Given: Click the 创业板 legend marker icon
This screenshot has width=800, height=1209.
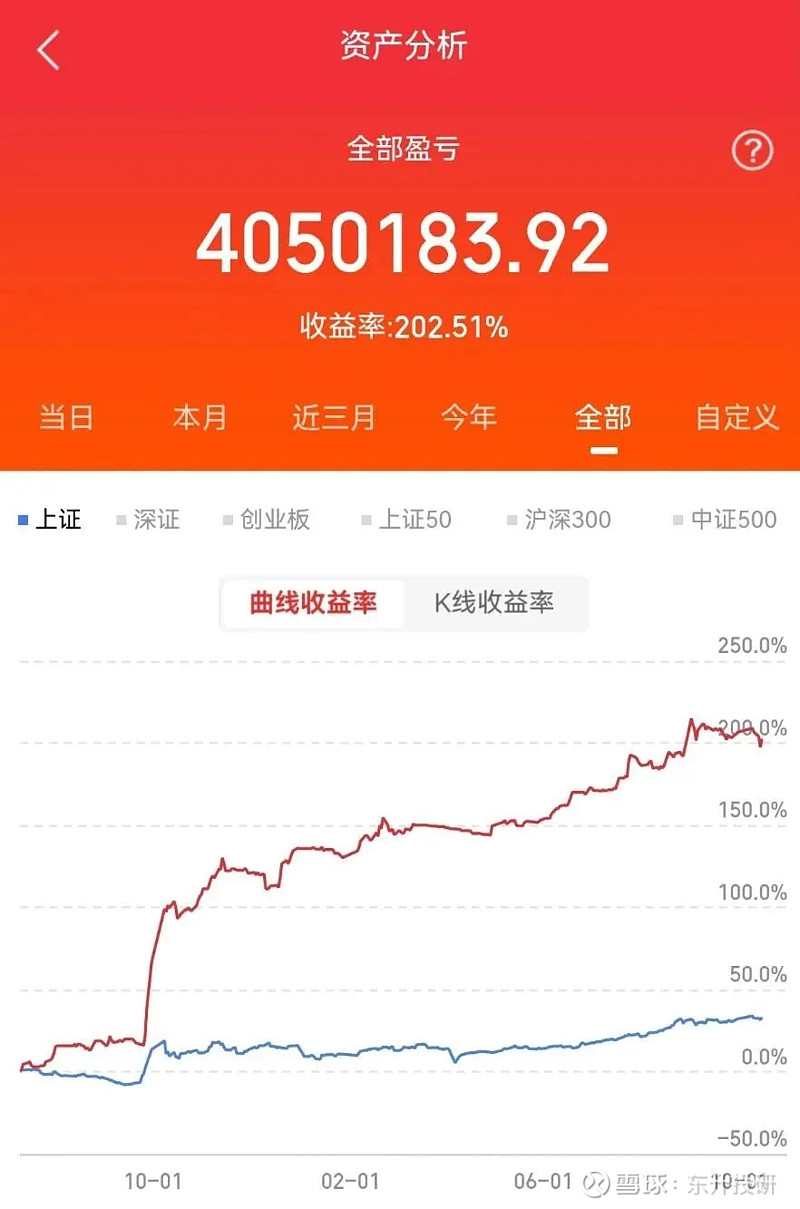Looking at the screenshot, I should 226,519.
